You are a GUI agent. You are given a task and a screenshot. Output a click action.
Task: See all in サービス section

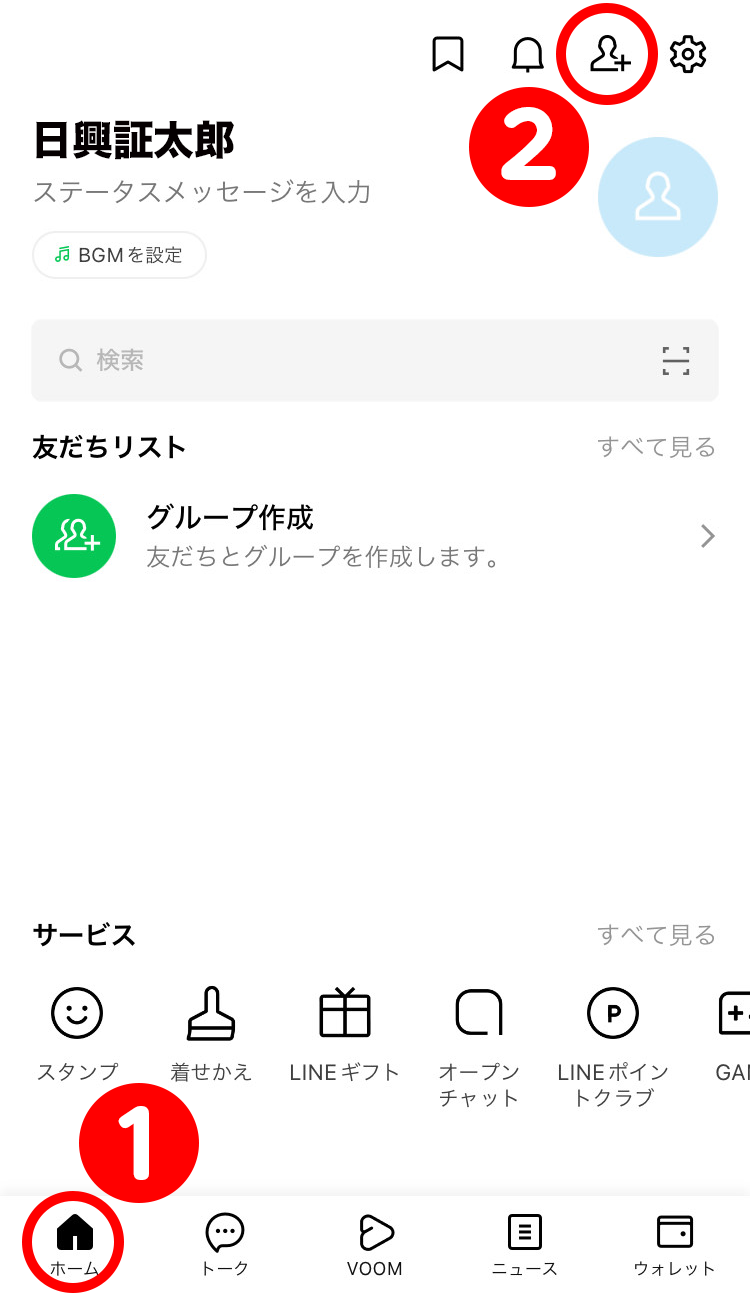point(656,935)
